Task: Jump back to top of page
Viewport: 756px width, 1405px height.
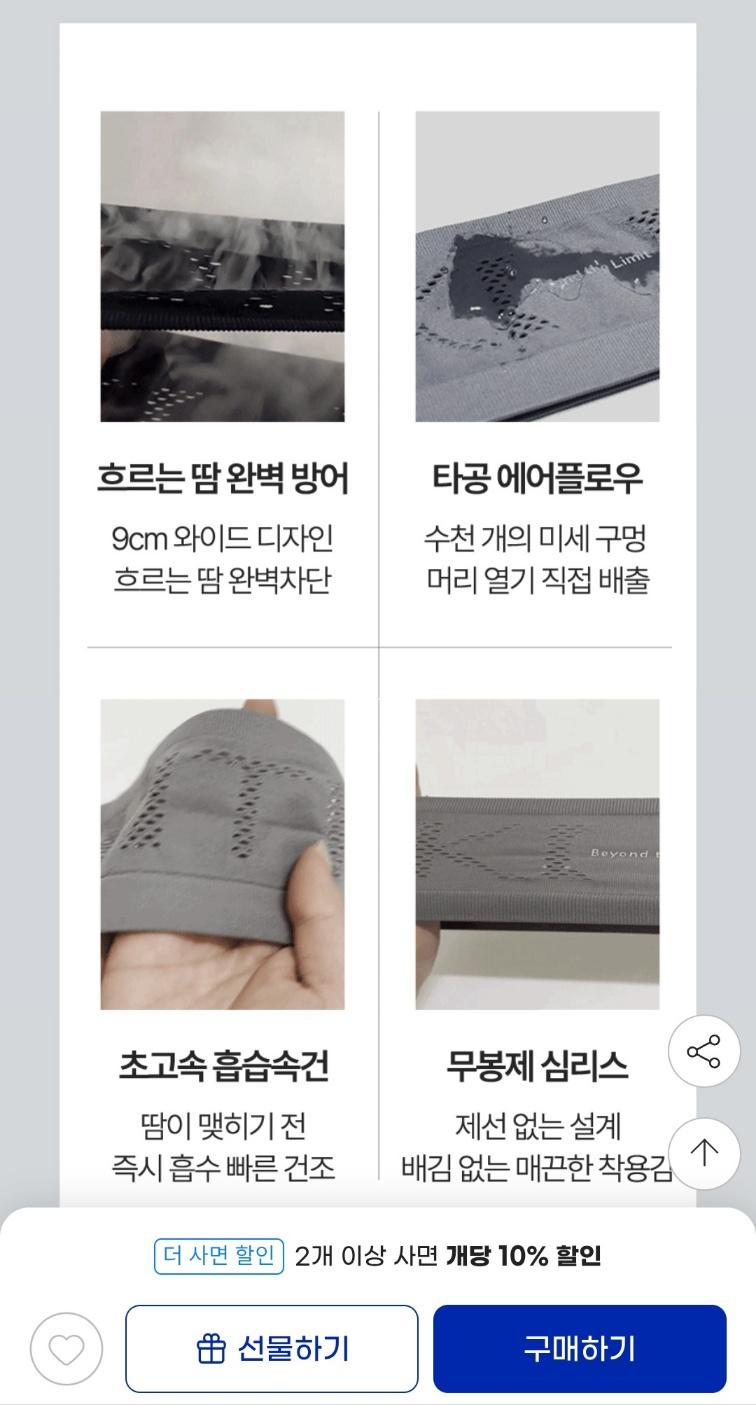Action: point(704,1153)
